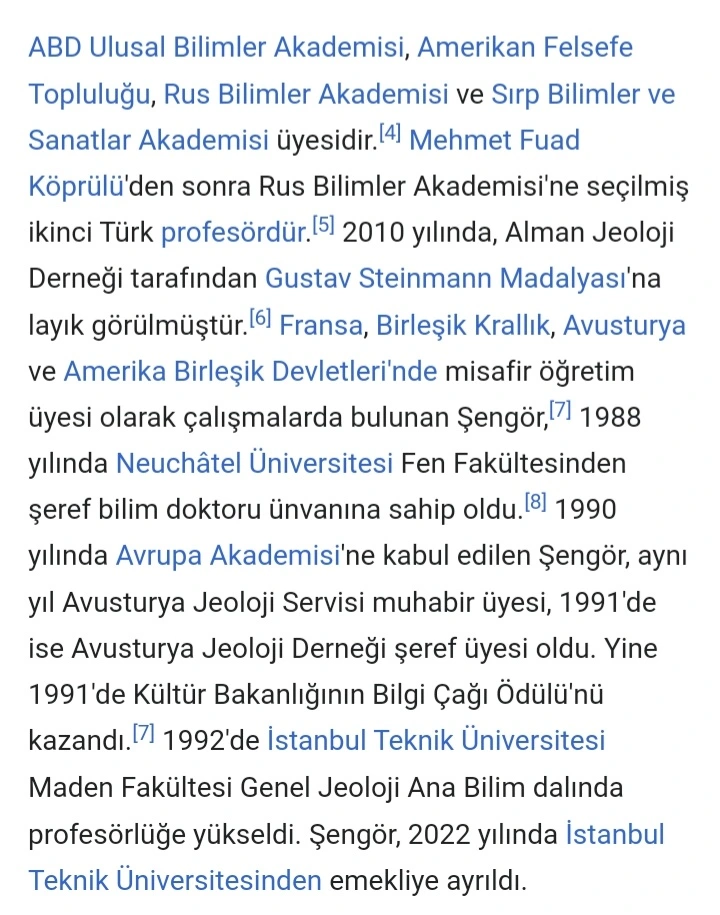
Task: Open the Rus Bilimler Akademisi link
Action: pyautogui.click(x=306, y=95)
